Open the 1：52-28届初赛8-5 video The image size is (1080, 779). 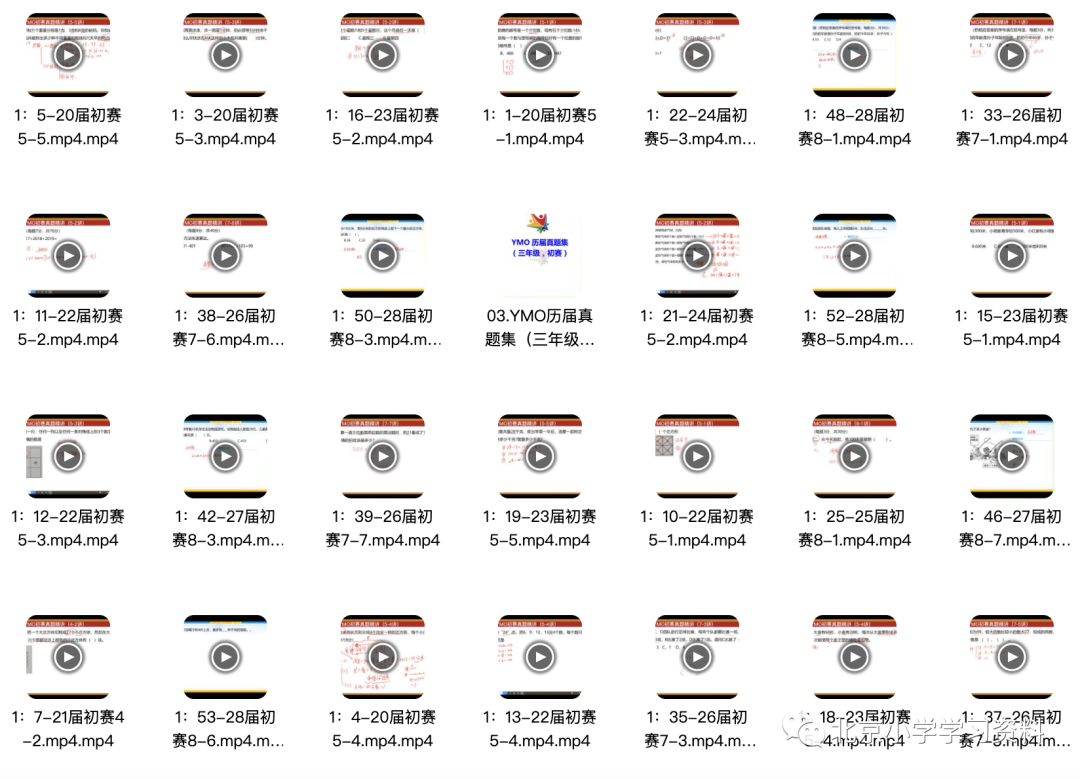[854, 256]
